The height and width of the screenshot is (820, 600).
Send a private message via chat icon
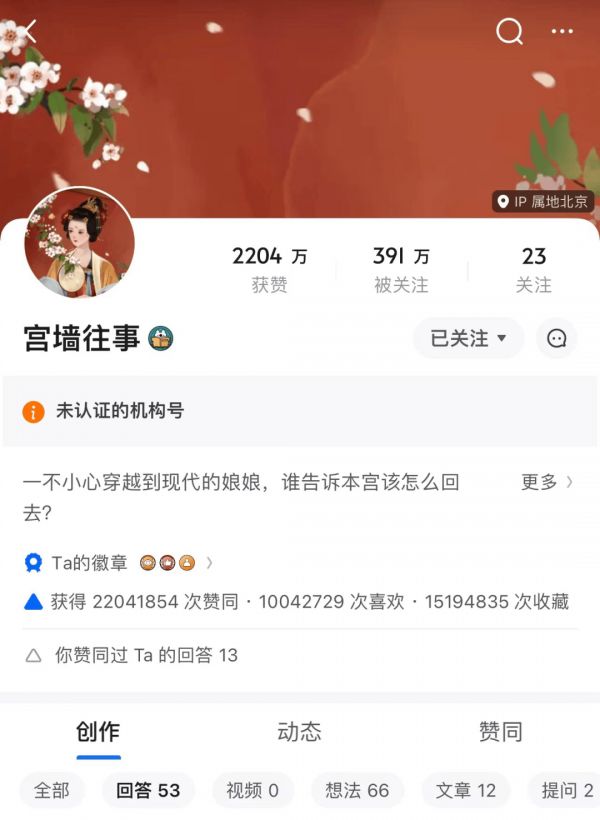coord(557,339)
